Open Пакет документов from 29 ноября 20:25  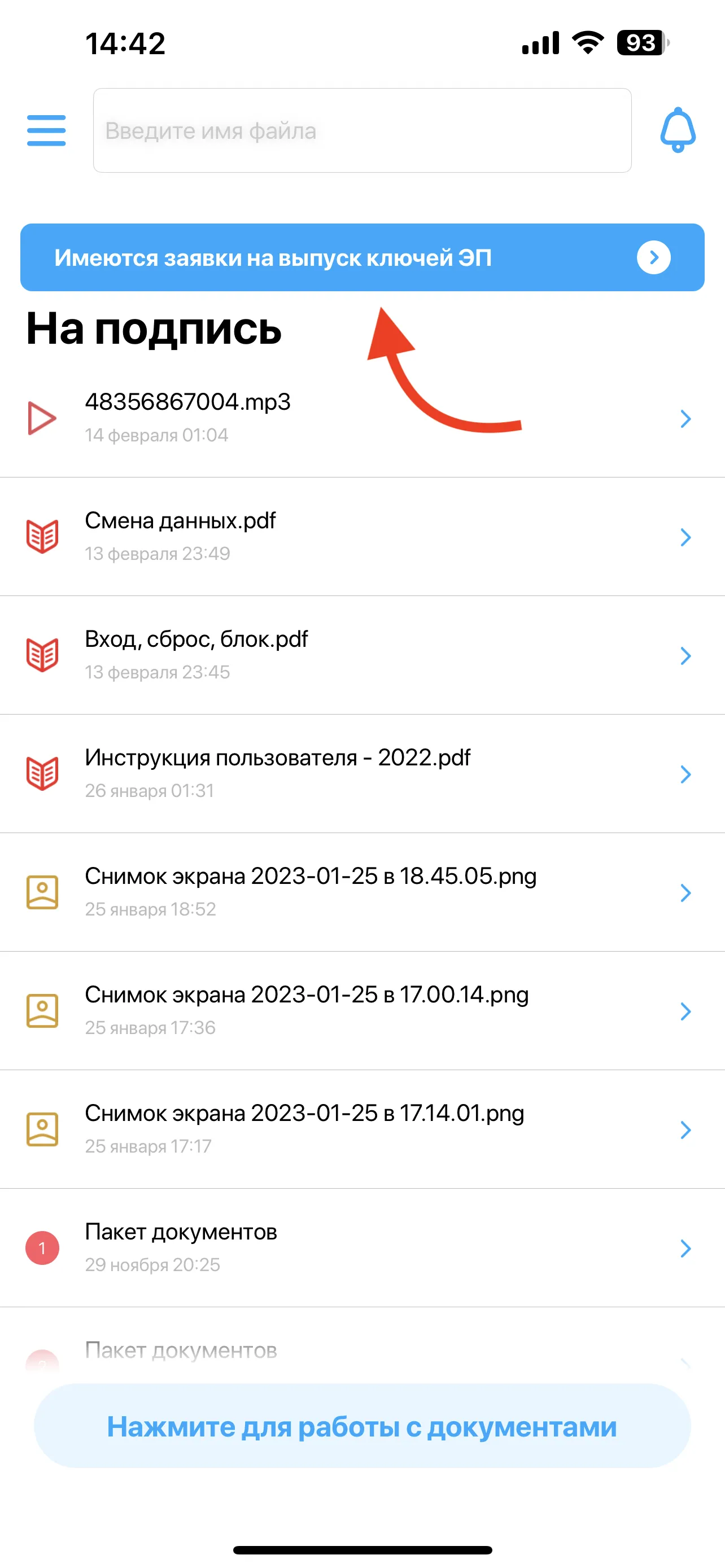click(x=362, y=1248)
